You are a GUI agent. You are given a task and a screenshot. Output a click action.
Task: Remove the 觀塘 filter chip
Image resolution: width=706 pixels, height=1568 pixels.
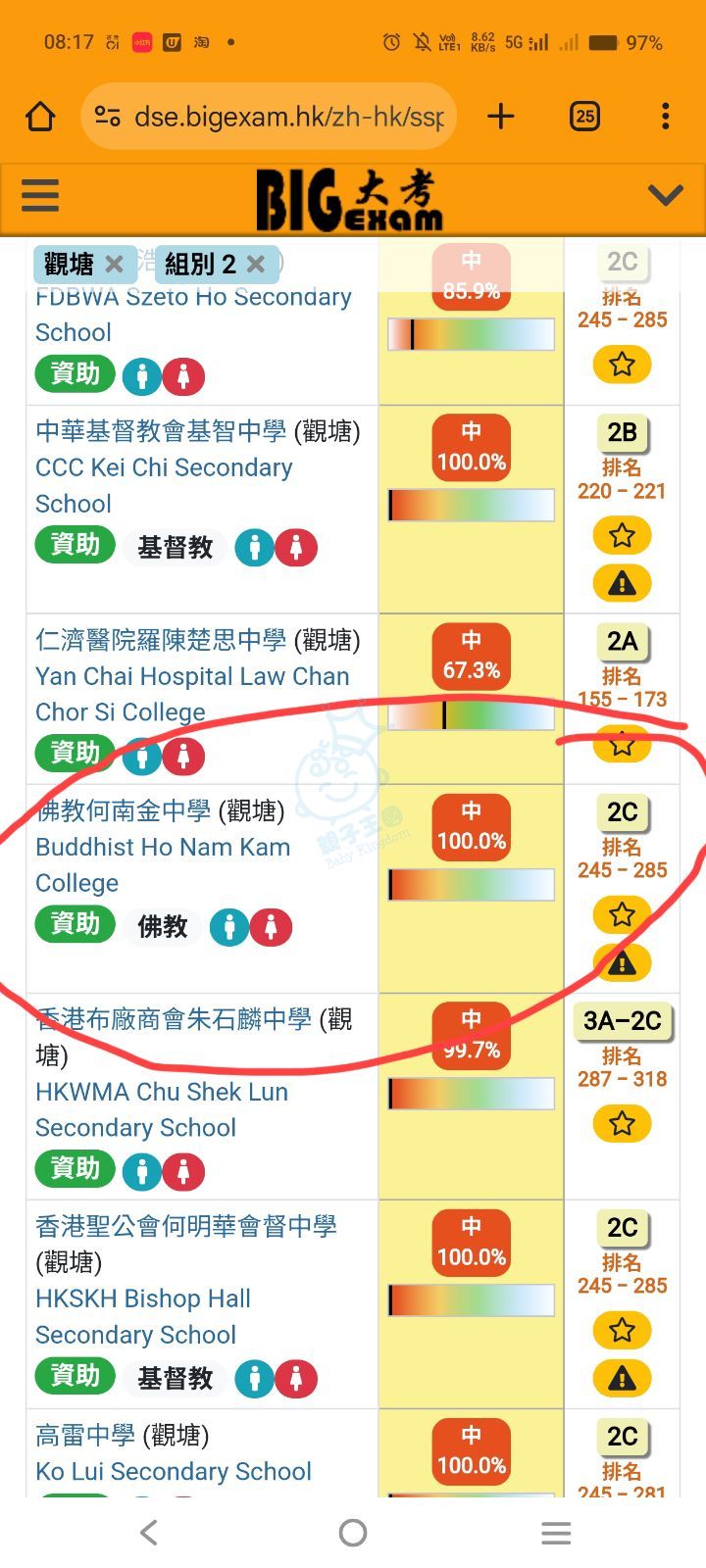[x=114, y=264]
